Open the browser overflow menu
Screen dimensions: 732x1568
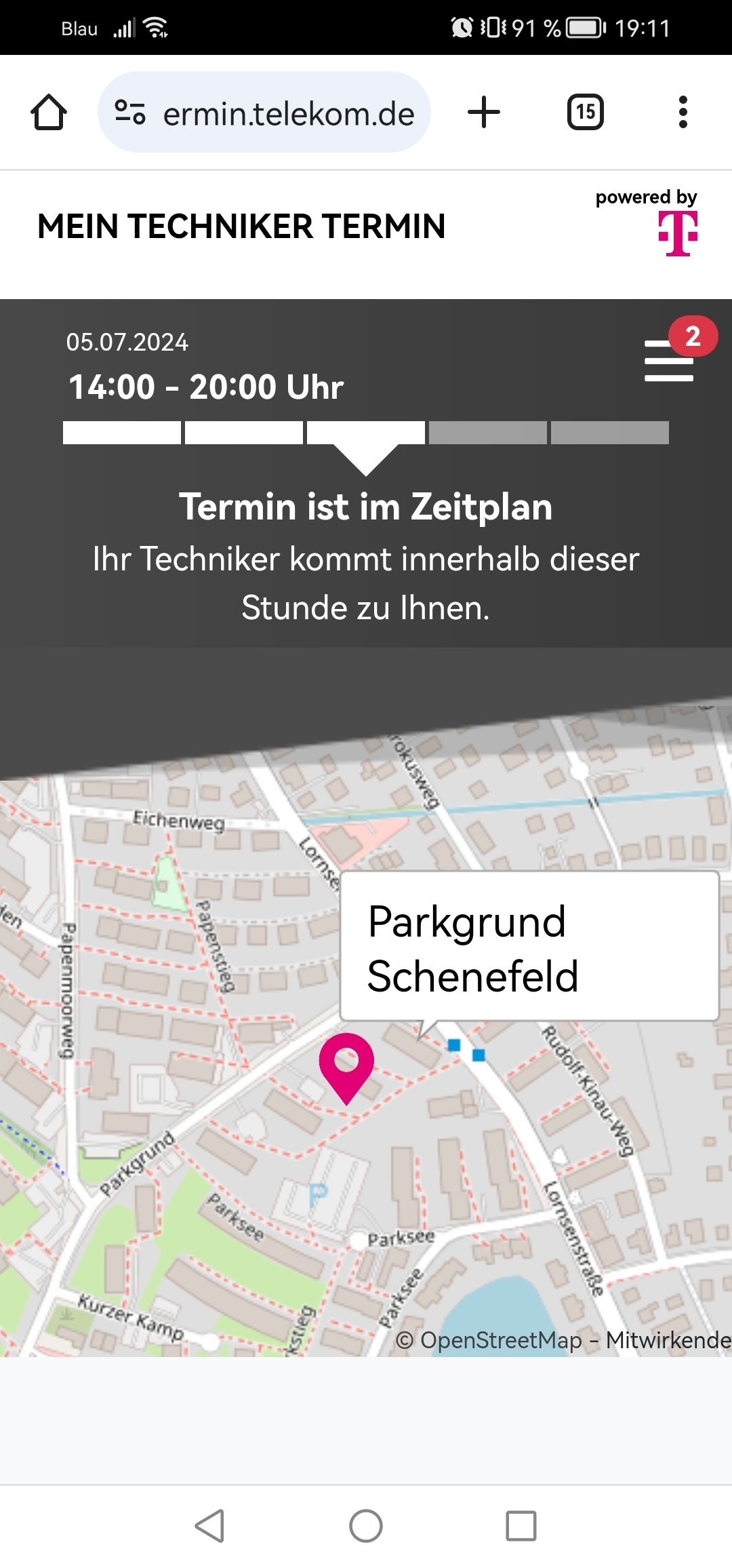click(x=683, y=112)
